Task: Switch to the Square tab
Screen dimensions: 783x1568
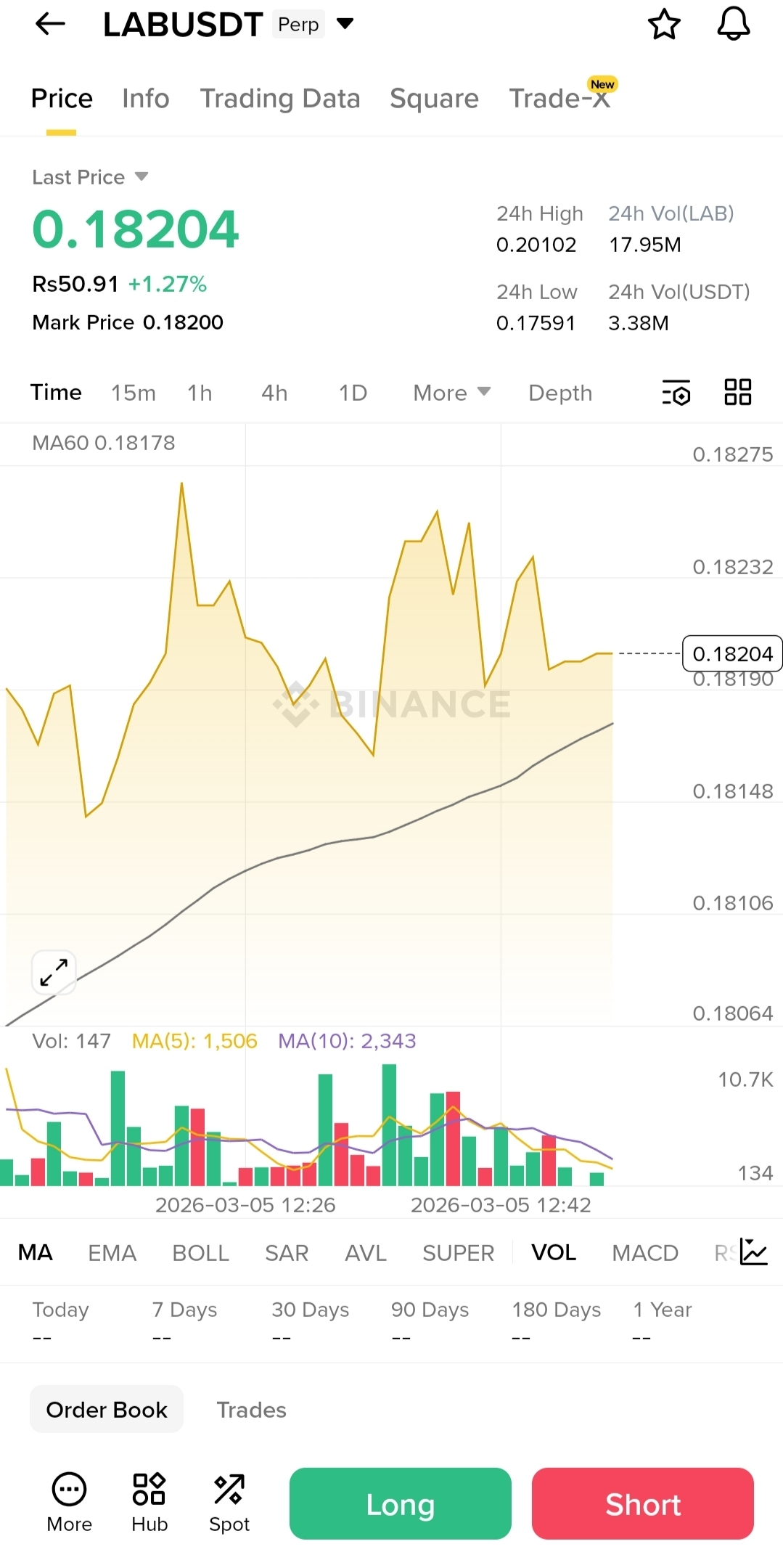Action: (434, 99)
